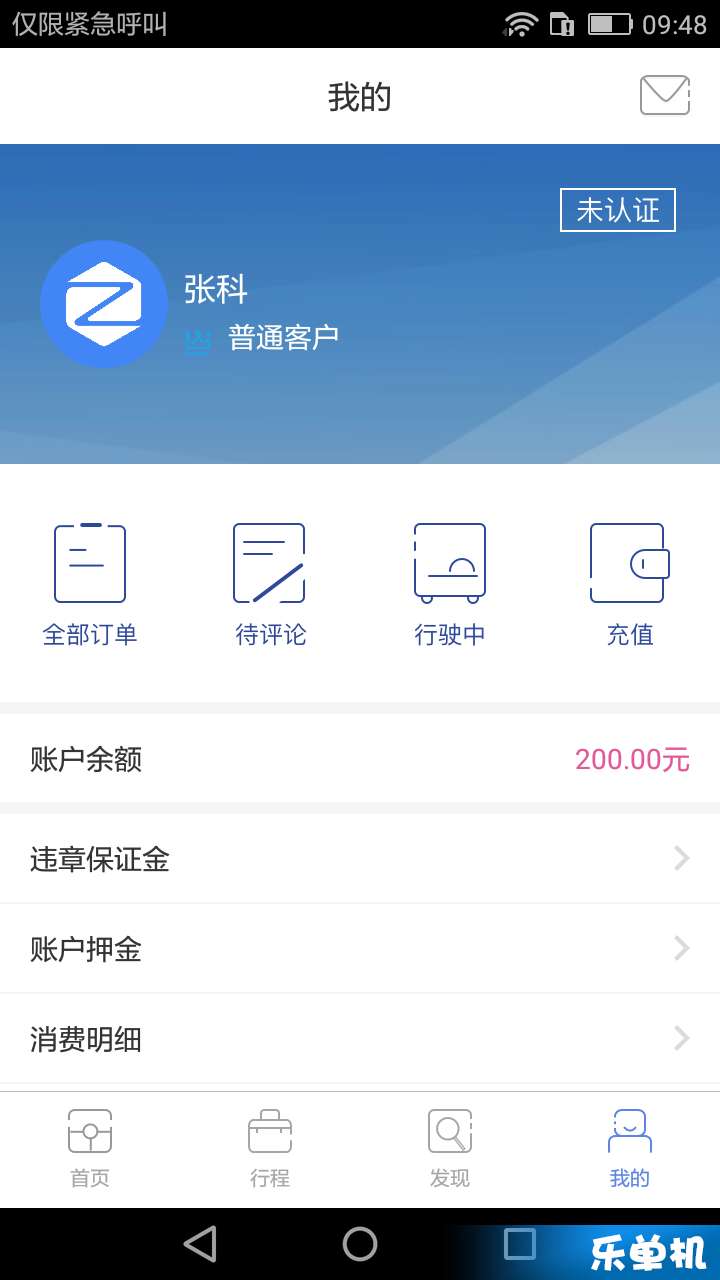The image size is (720, 1280).
Task: Switch to the 发现 tab
Action: click(x=450, y=1150)
